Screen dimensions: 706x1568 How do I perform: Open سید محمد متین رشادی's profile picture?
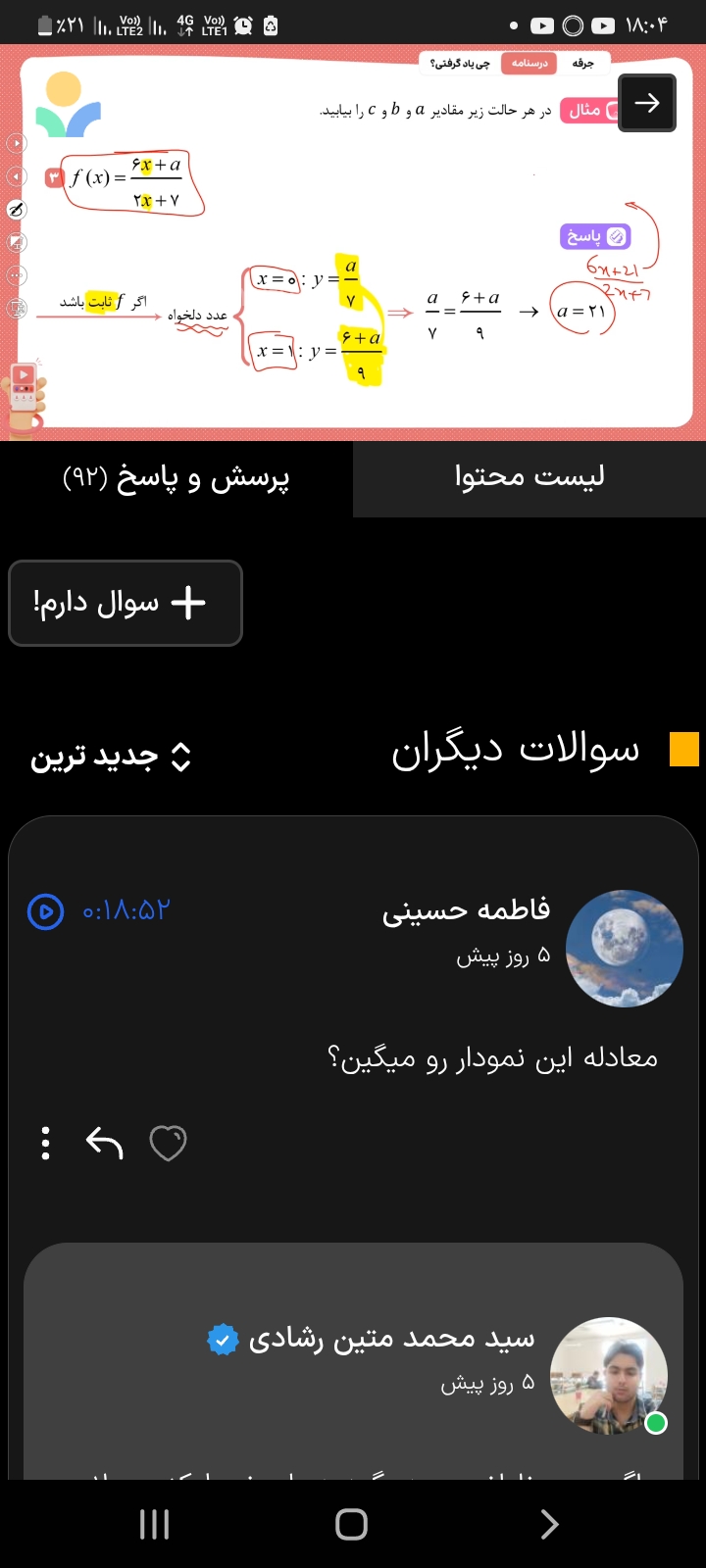click(608, 1376)
